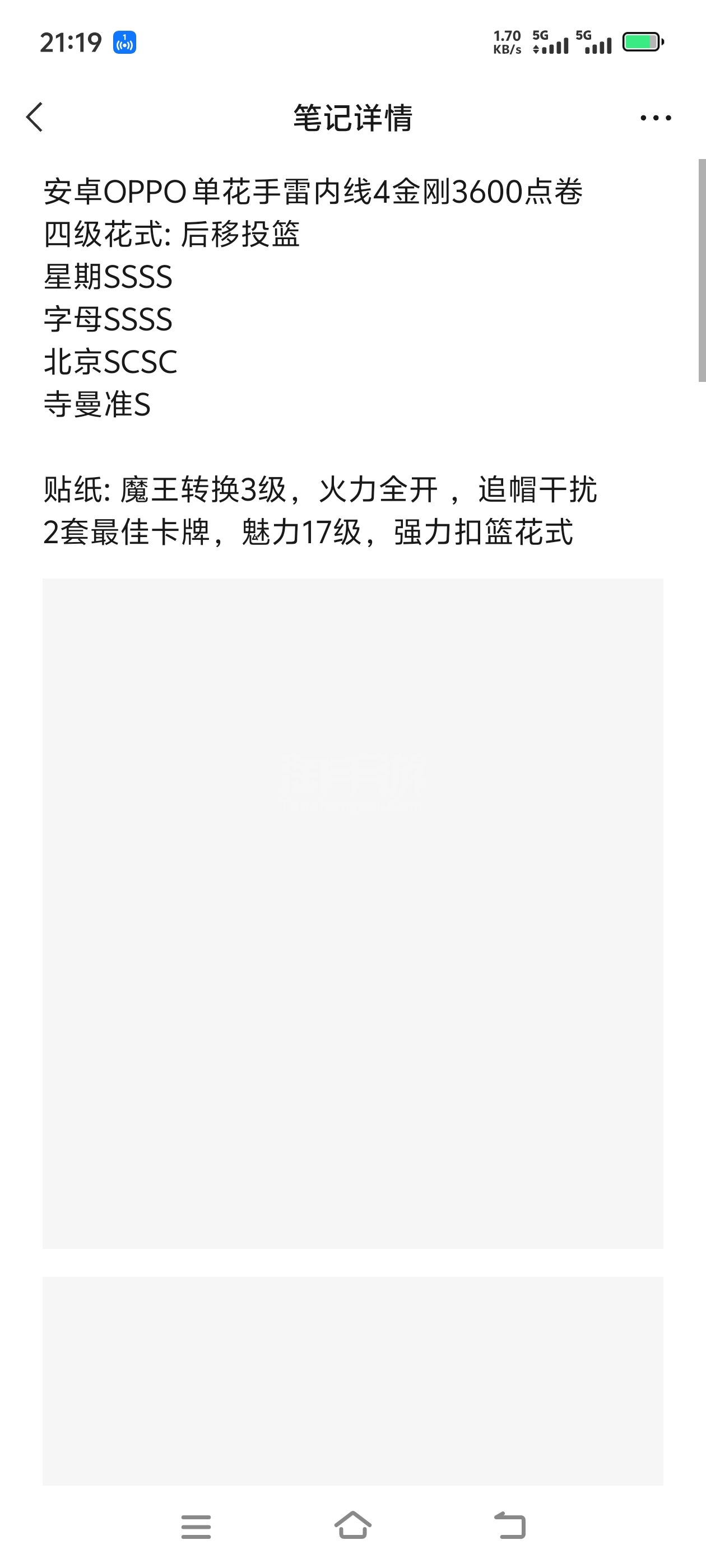Tap the system back button

click(510, 1525)
